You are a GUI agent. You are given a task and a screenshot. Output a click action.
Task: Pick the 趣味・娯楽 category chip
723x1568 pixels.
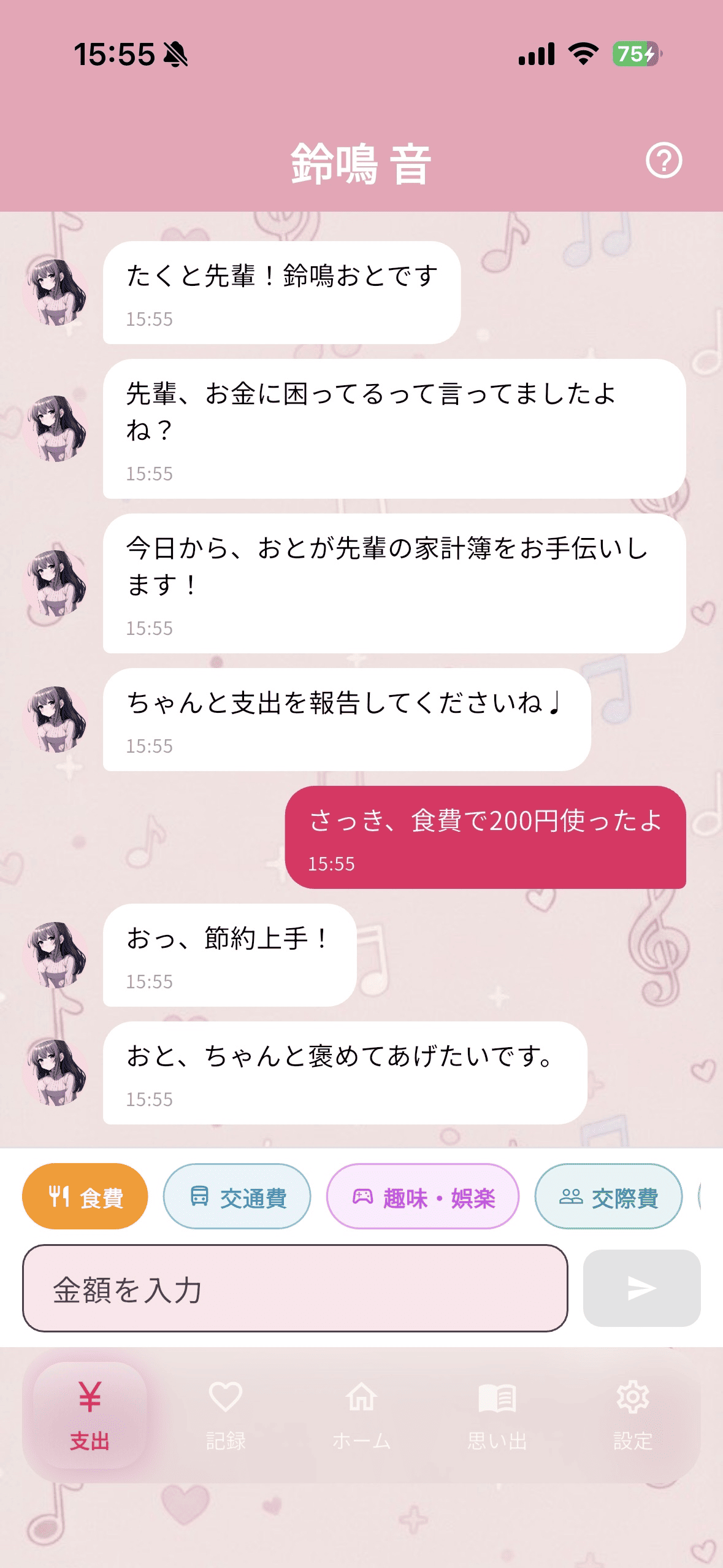(423, 1196)
